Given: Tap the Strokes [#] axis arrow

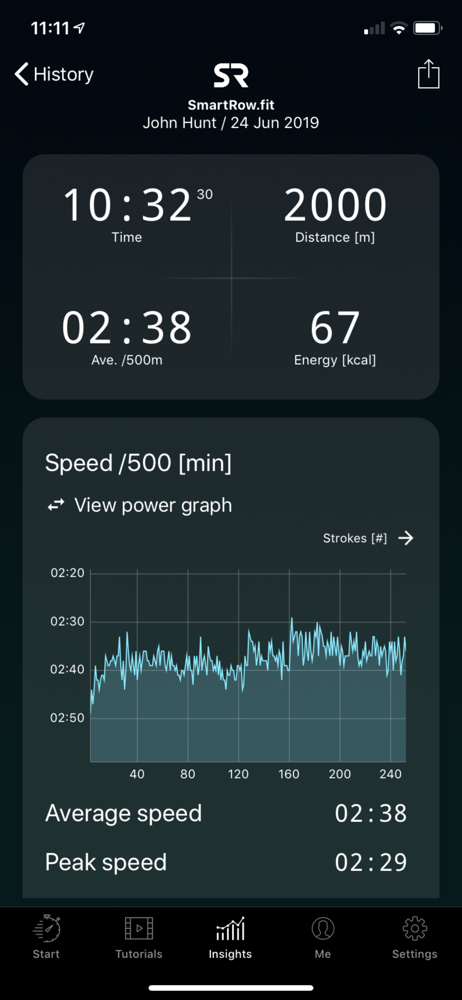Looking at the screenshot, I should pos(406,538).
